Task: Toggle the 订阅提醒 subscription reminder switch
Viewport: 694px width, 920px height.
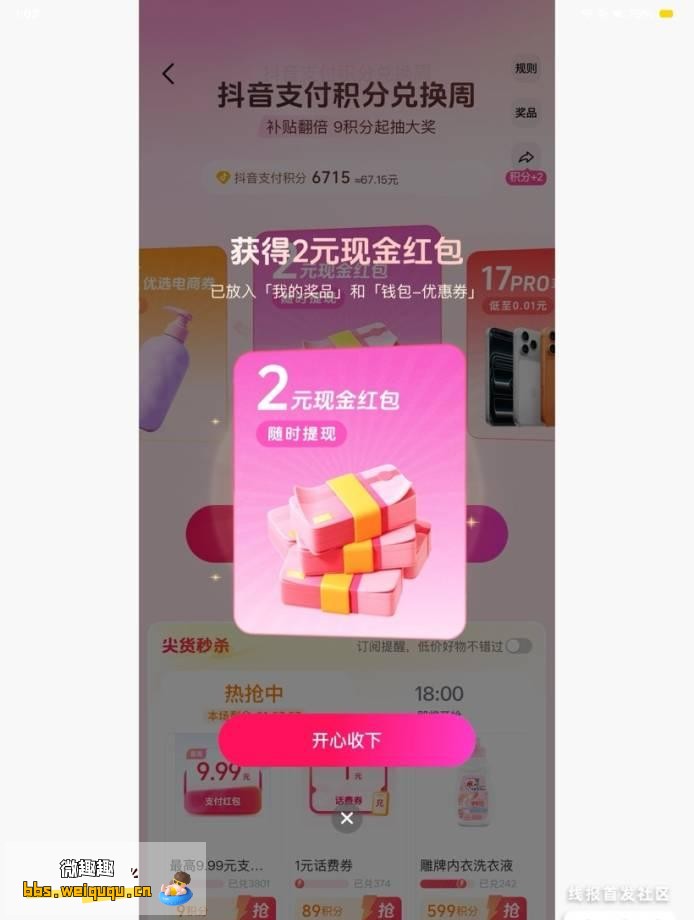Action: 518,646
